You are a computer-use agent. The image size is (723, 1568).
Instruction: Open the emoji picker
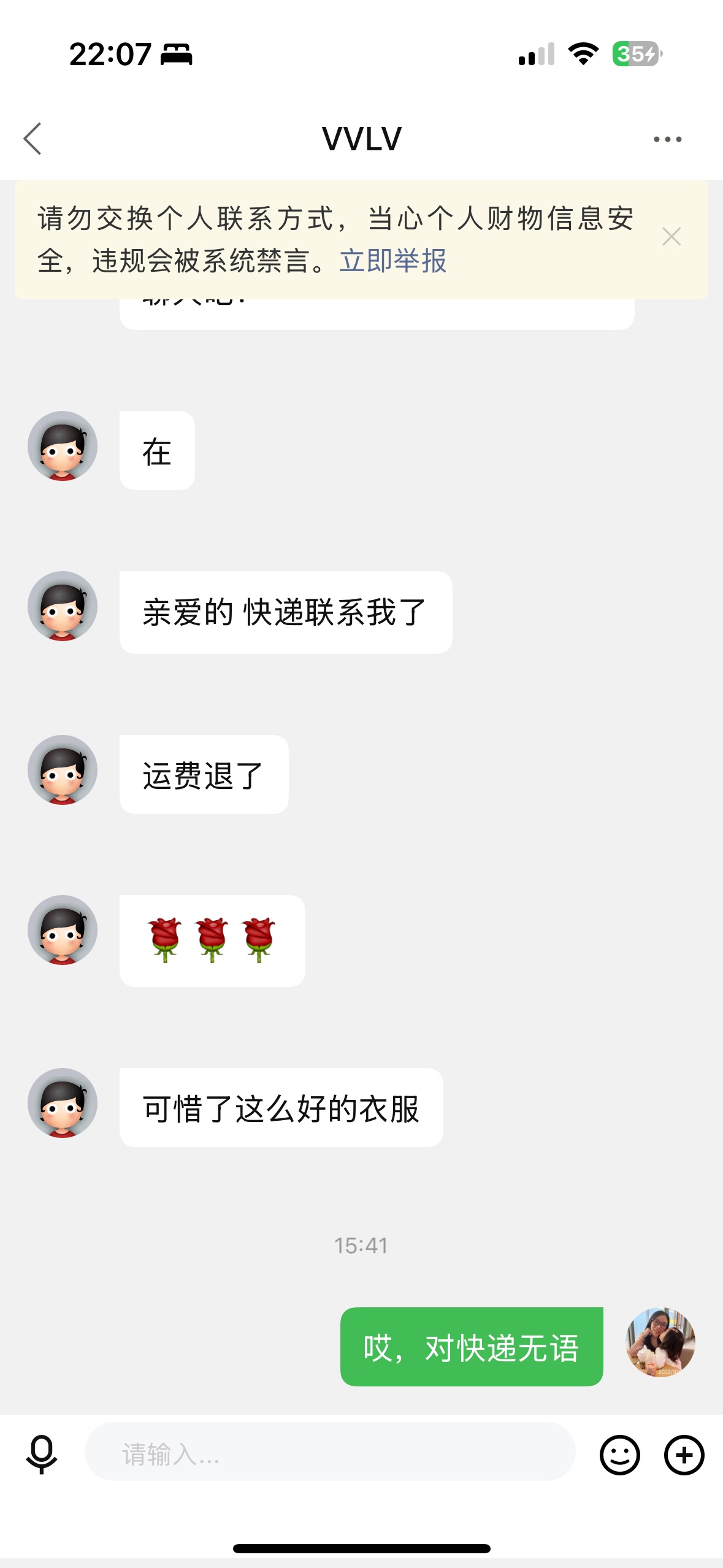point(619,1455)
